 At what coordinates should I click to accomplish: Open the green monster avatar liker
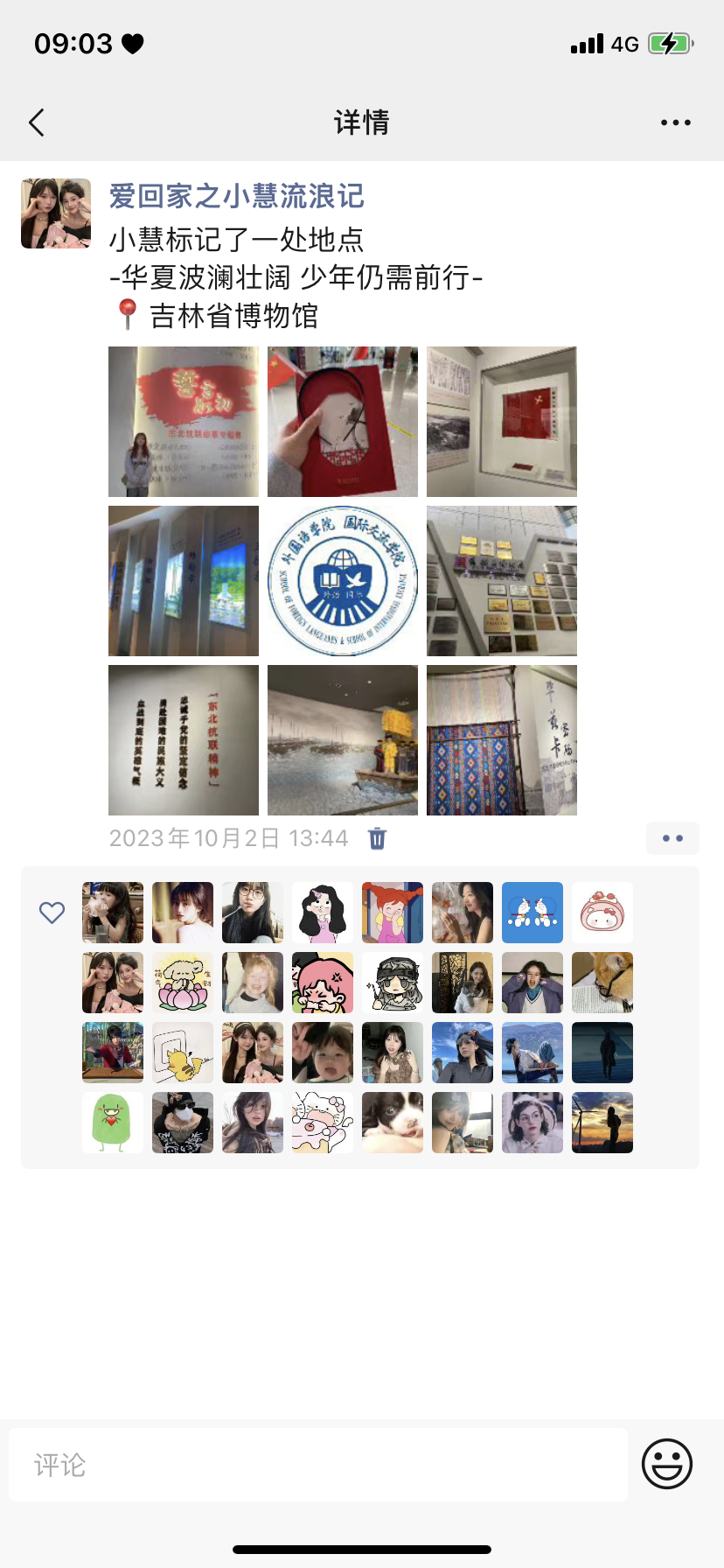(x=113, y=1123)
